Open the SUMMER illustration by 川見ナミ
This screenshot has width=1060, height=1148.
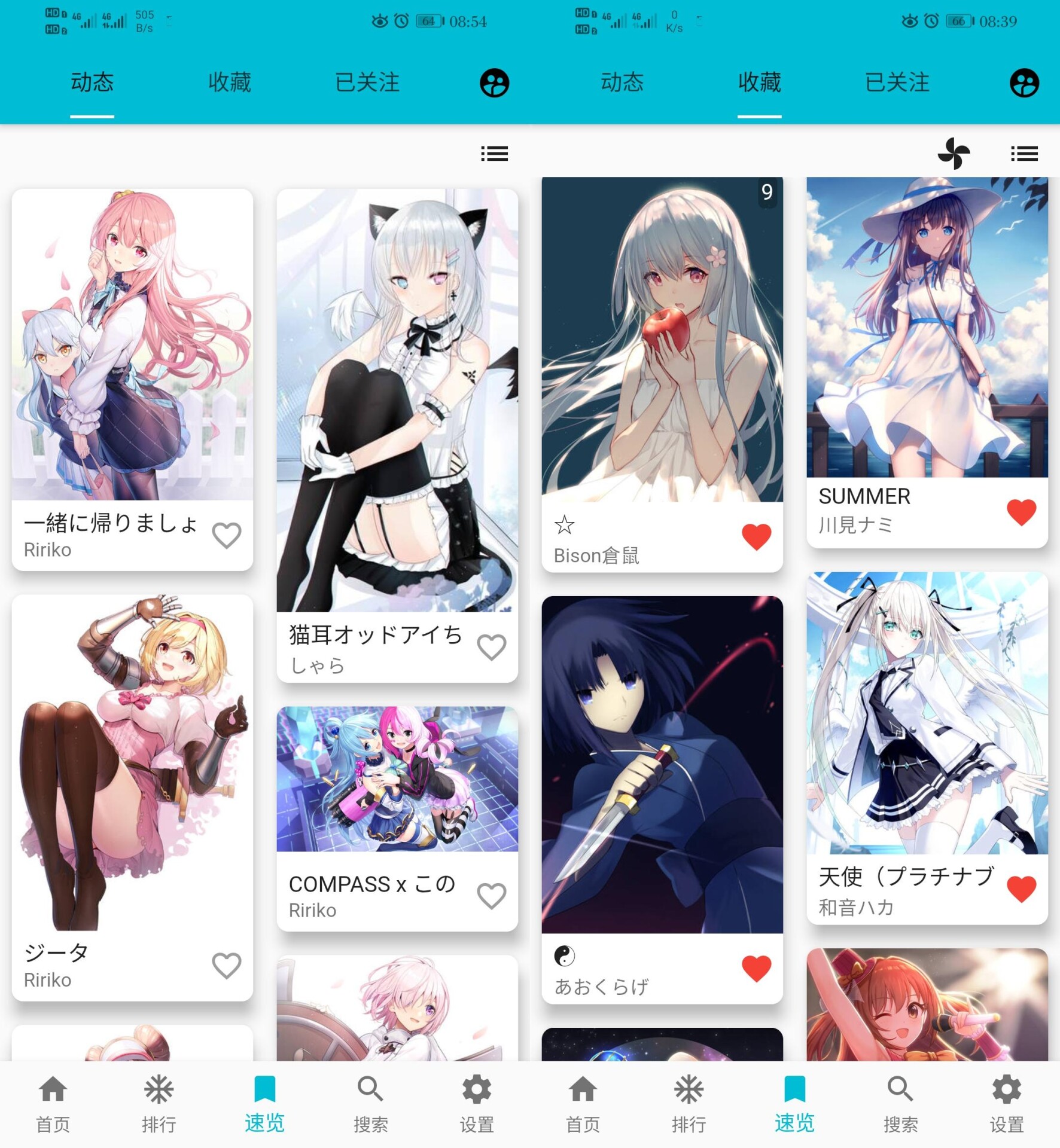[x=927, y=327]
